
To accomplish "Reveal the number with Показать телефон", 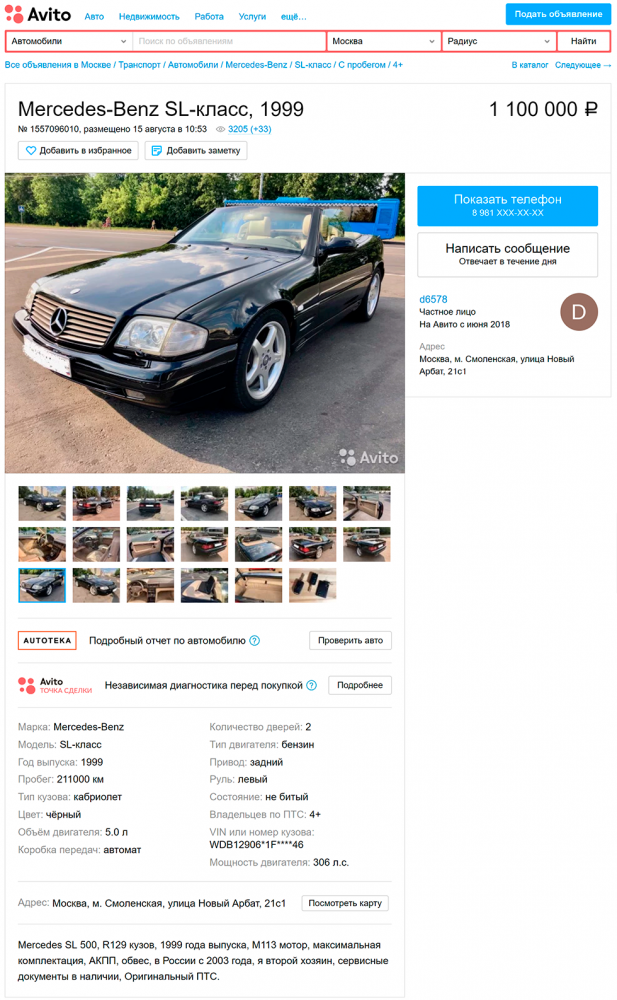I will (x=508, y=205).
